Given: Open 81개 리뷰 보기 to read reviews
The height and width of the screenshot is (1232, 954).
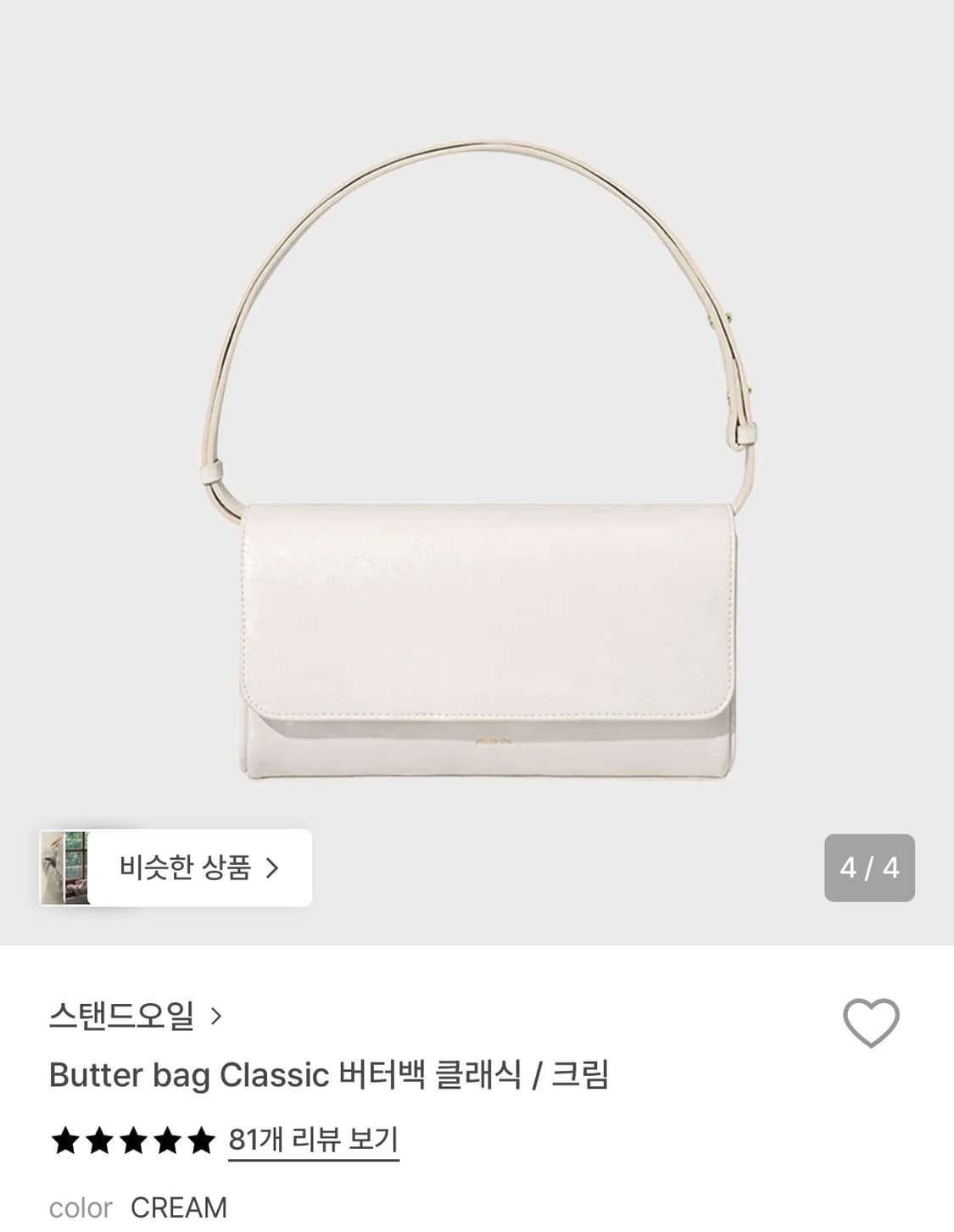Looking at the screenshot, I should coord(311,1140).
